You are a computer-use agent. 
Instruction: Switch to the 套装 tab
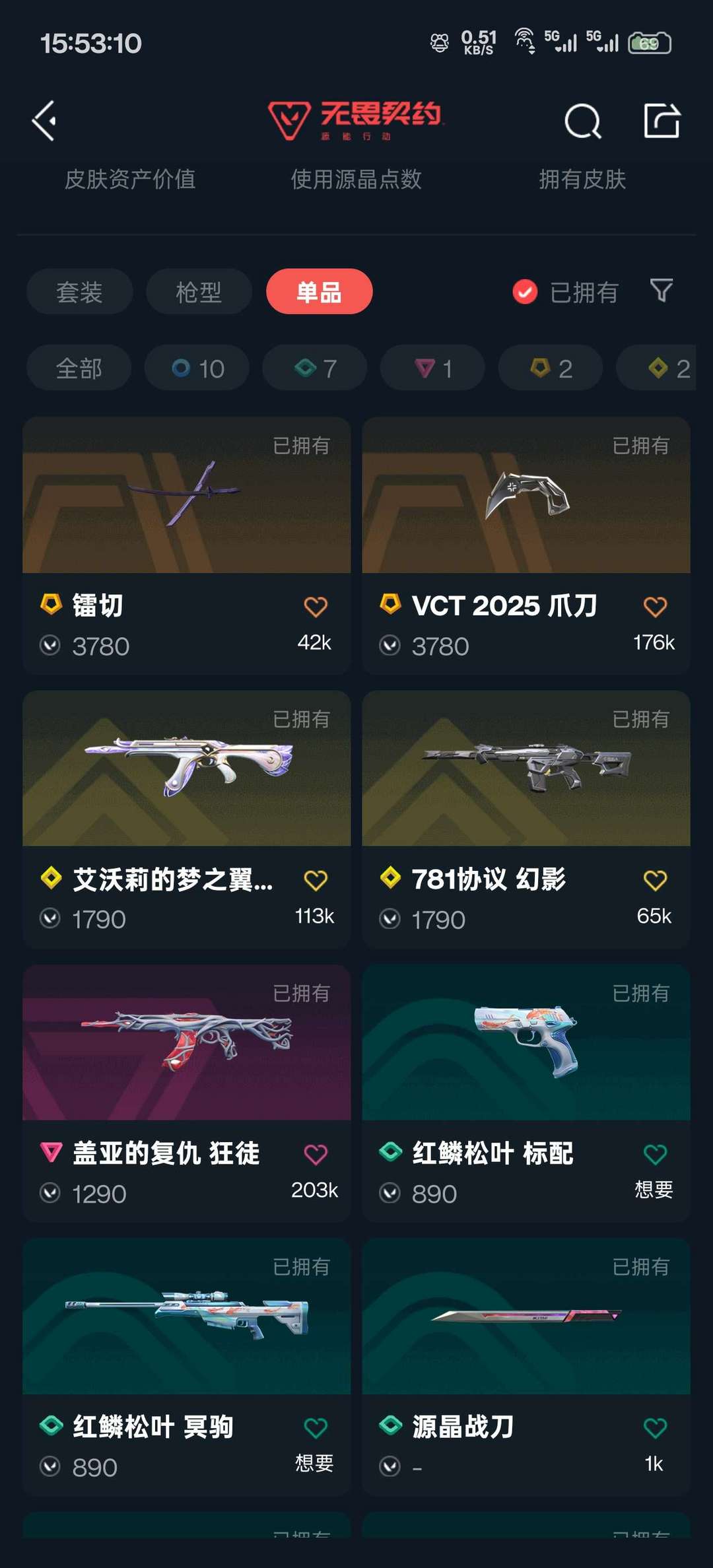pyautogui.click(x=79, y=292)
